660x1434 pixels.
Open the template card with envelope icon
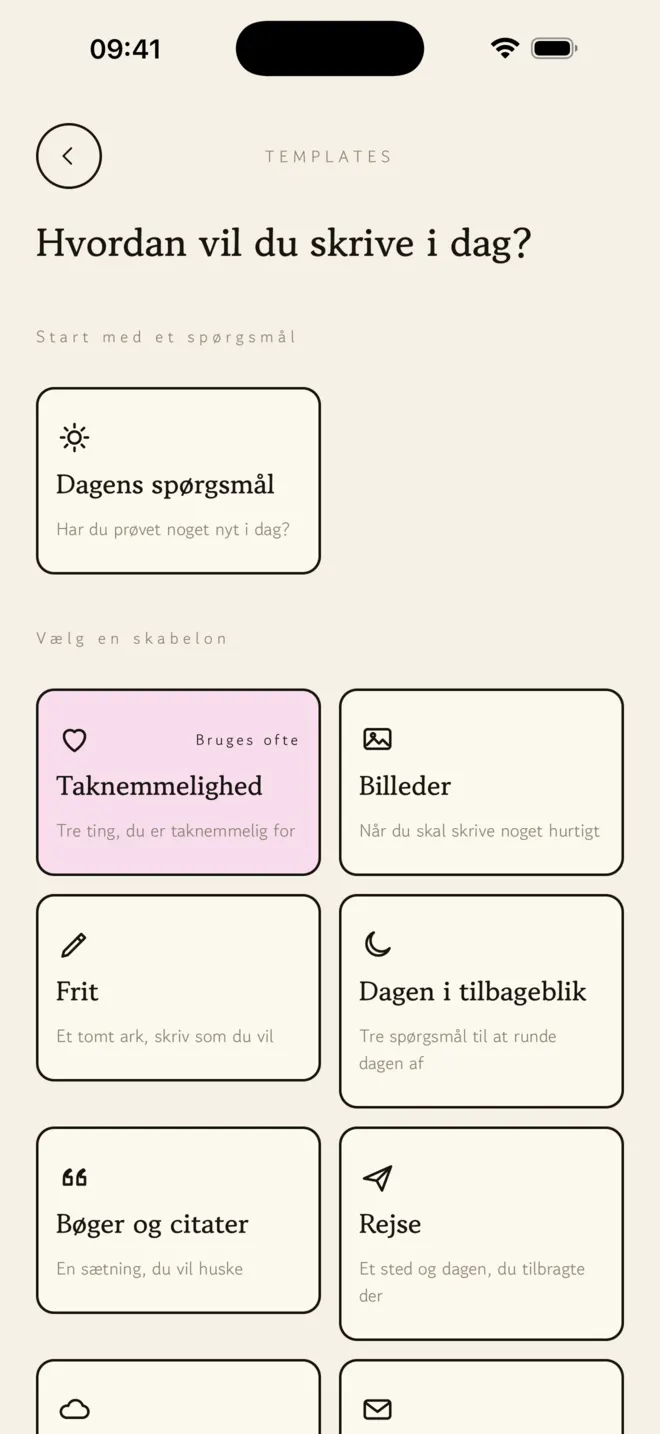pos(481,1397)
